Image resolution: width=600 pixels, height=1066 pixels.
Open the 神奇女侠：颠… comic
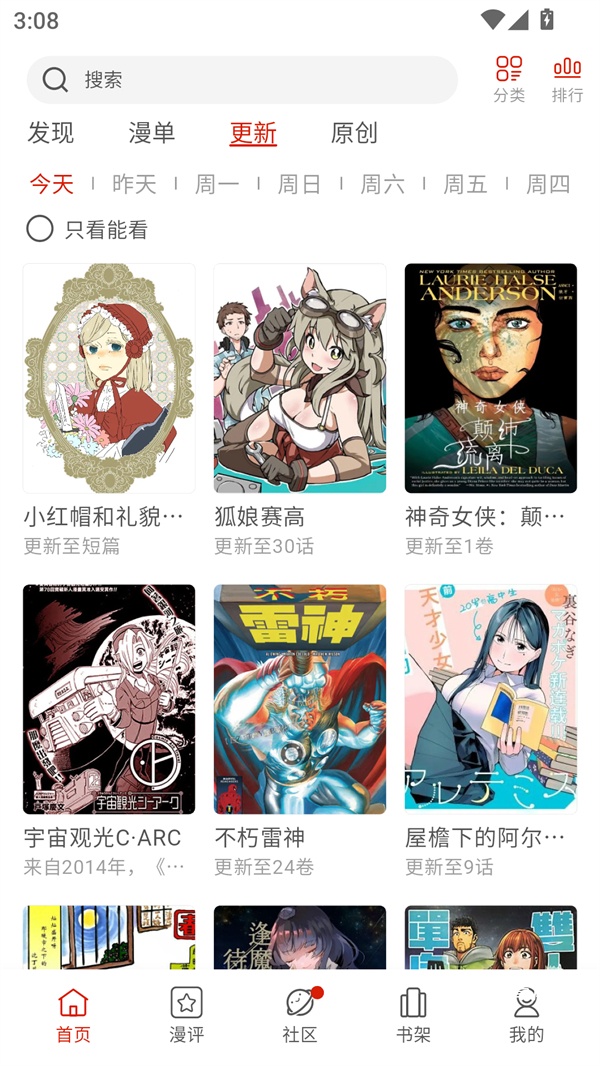[490, 379]
